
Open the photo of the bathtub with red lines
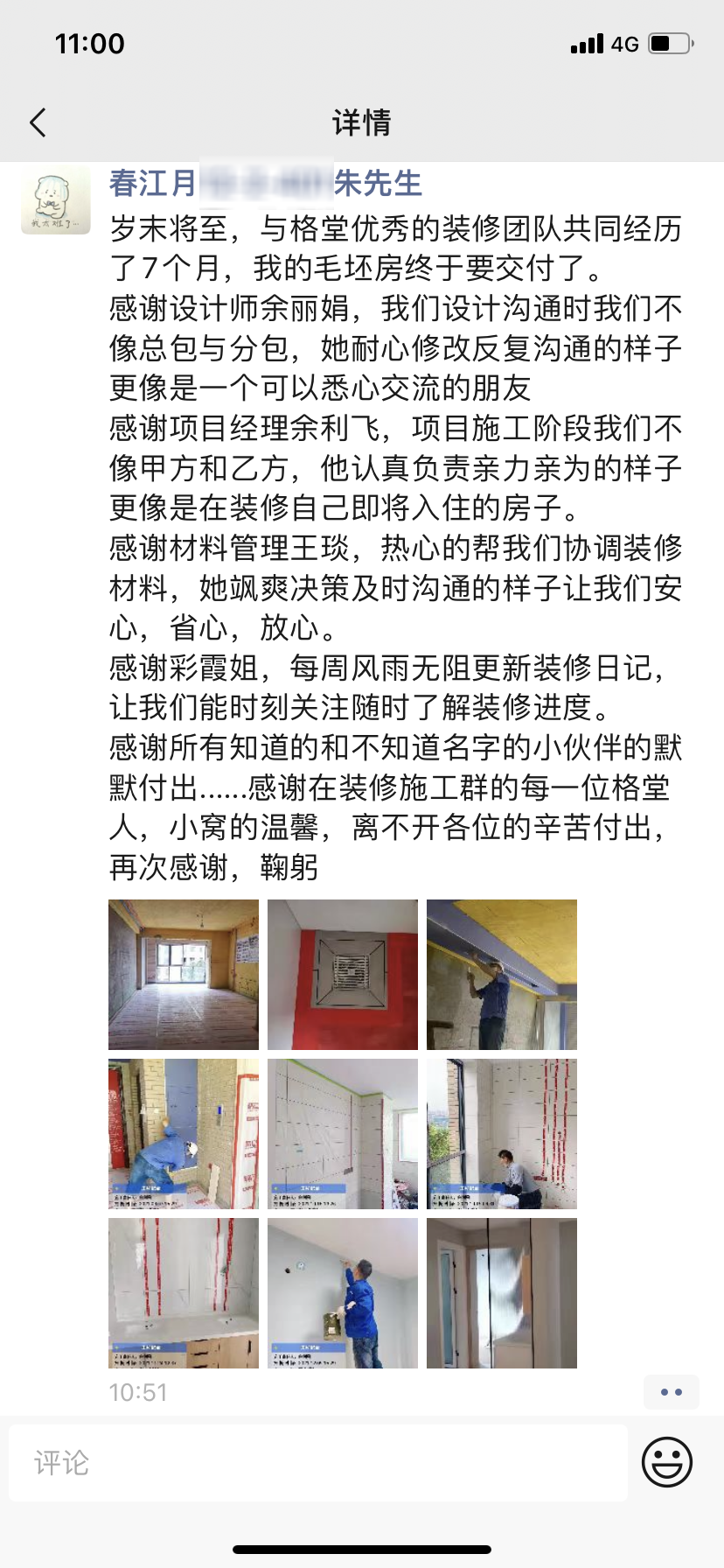[184, 1293]
